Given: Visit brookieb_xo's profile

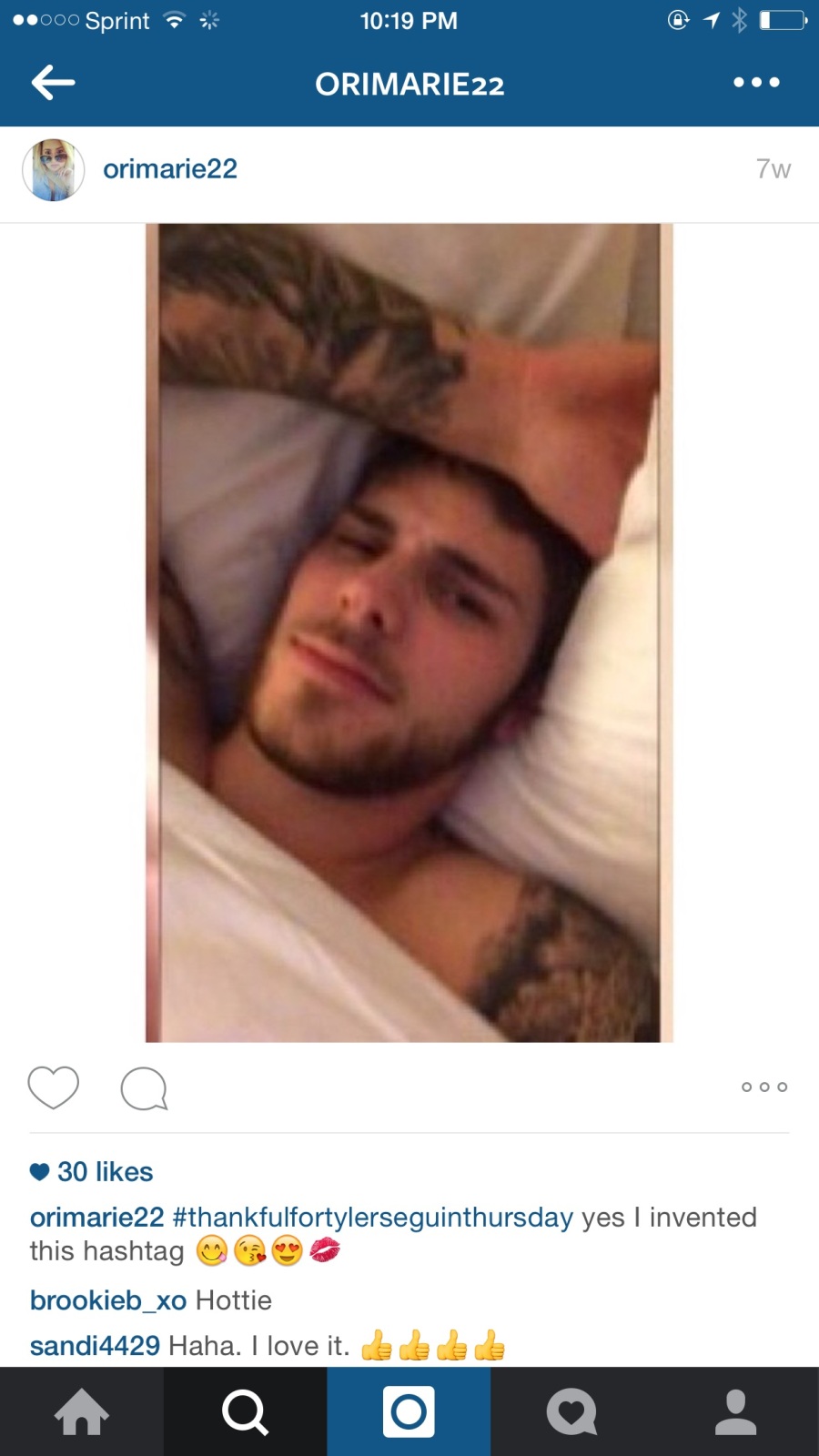Looking at the screenshot, I should (107, 1300).
